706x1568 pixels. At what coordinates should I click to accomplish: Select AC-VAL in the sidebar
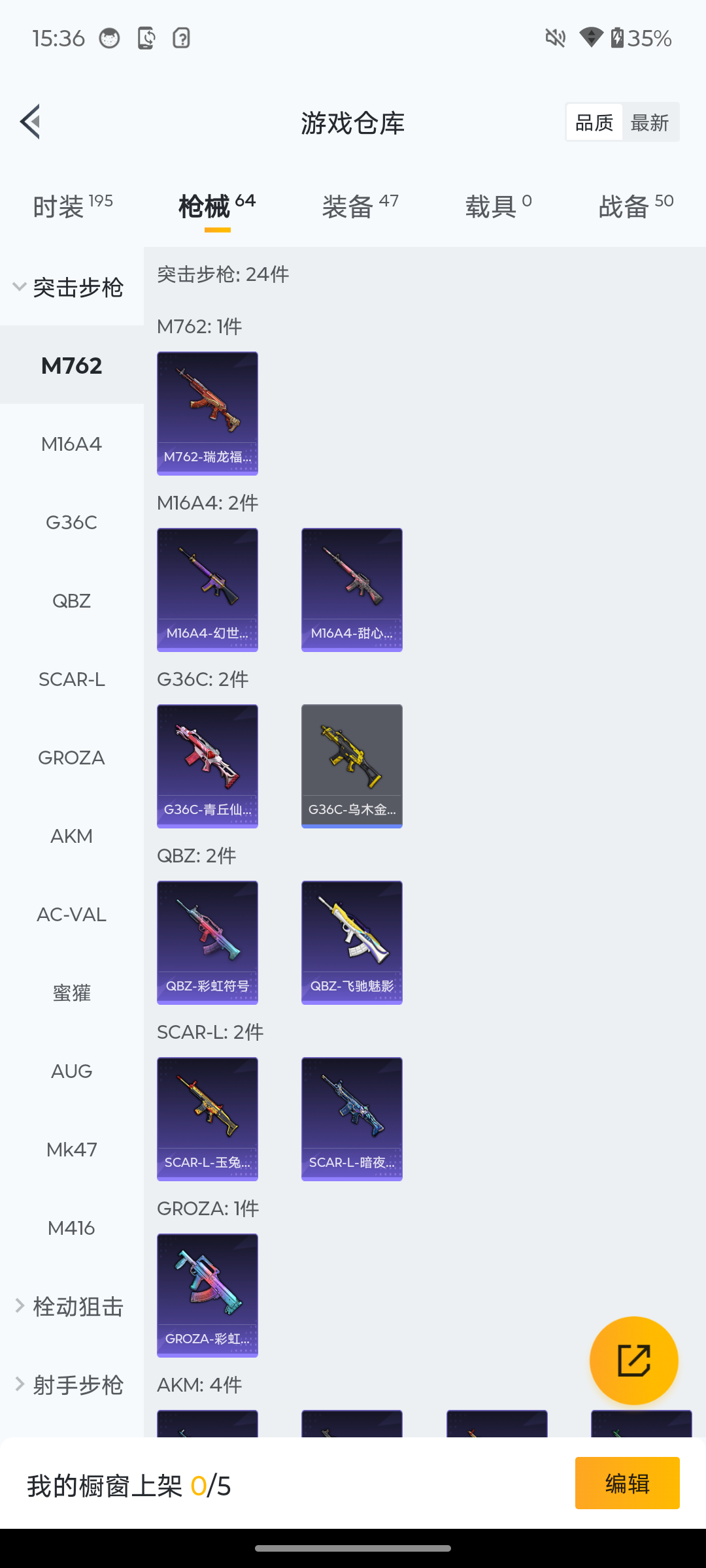71,914
